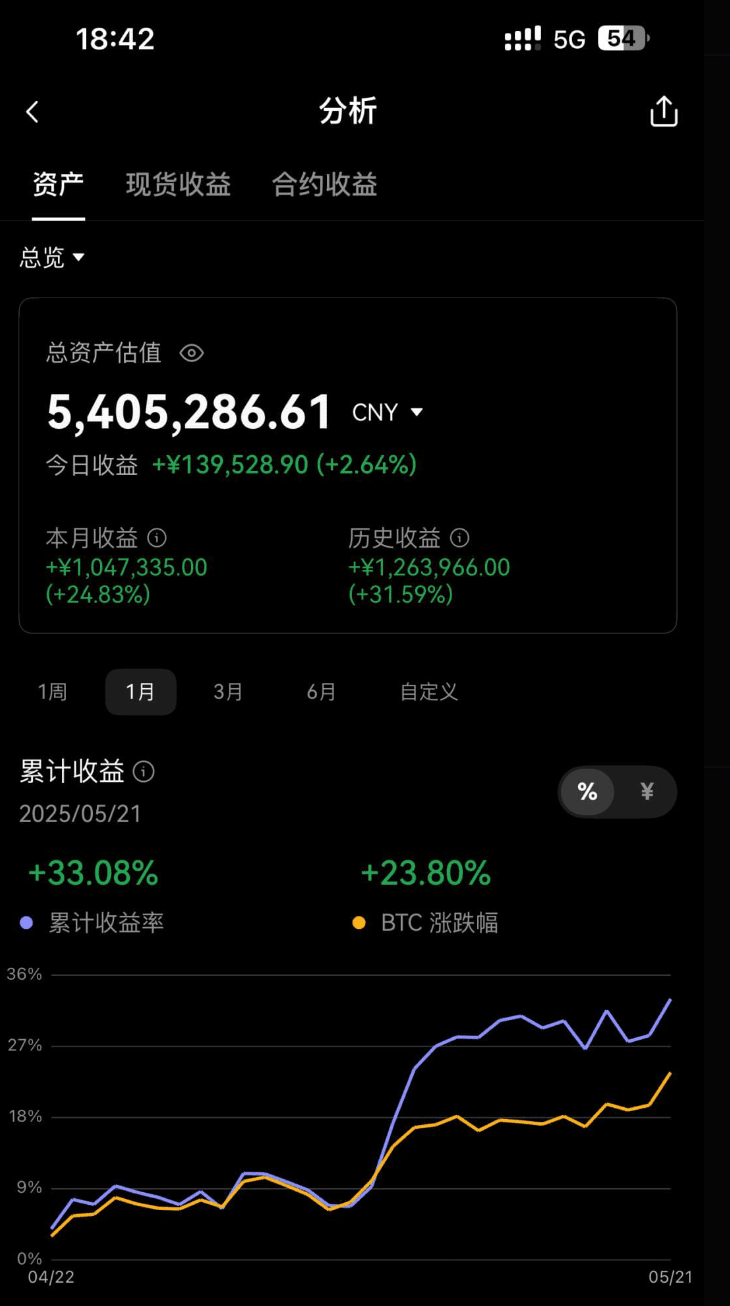The width and height of the screenshot is (730, 1306).
Task: Switch to the 现货收益 tab
Action: click(x=178, y=185)
